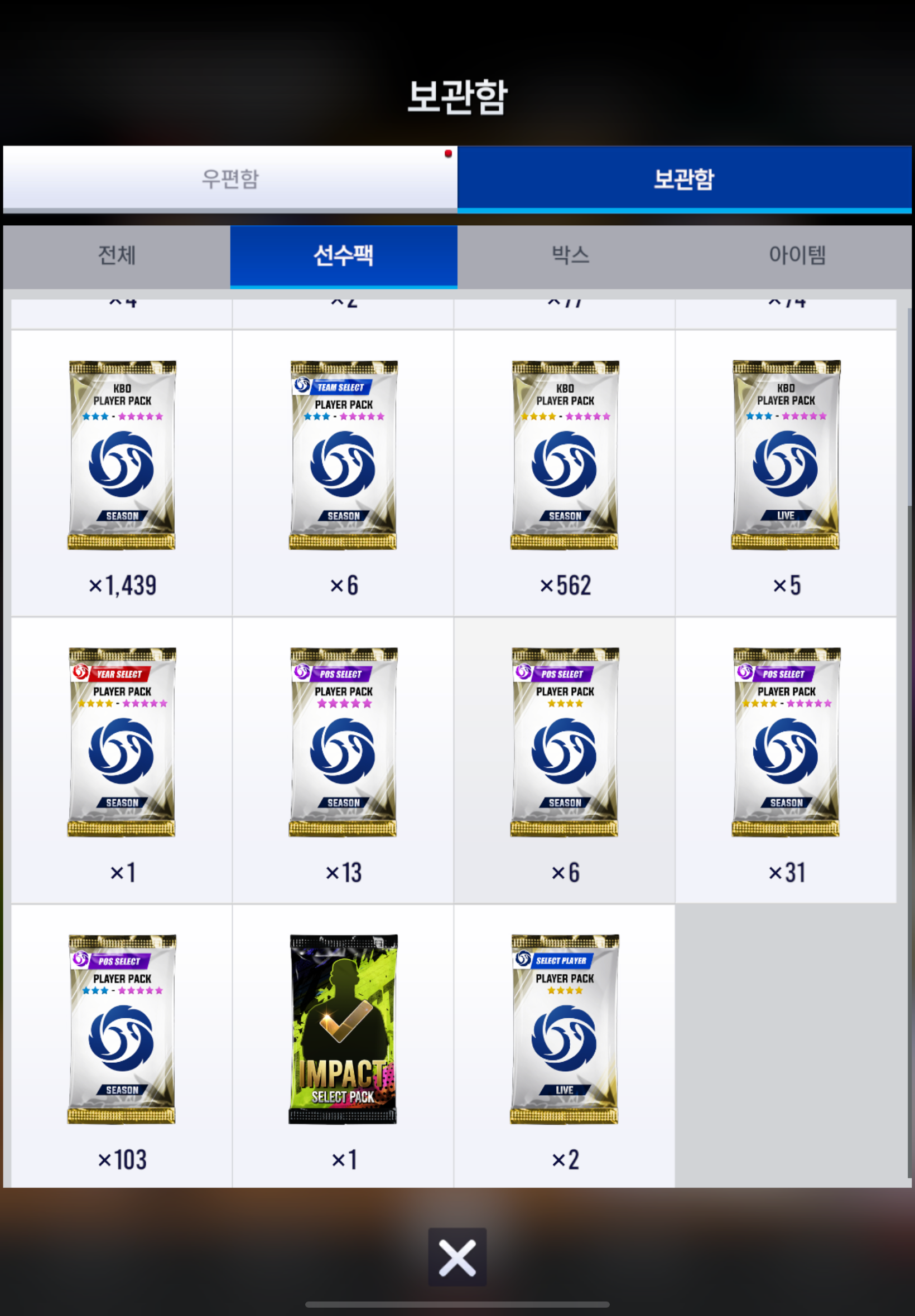Select the 보관함 storage tab

(x=683, y=179)
